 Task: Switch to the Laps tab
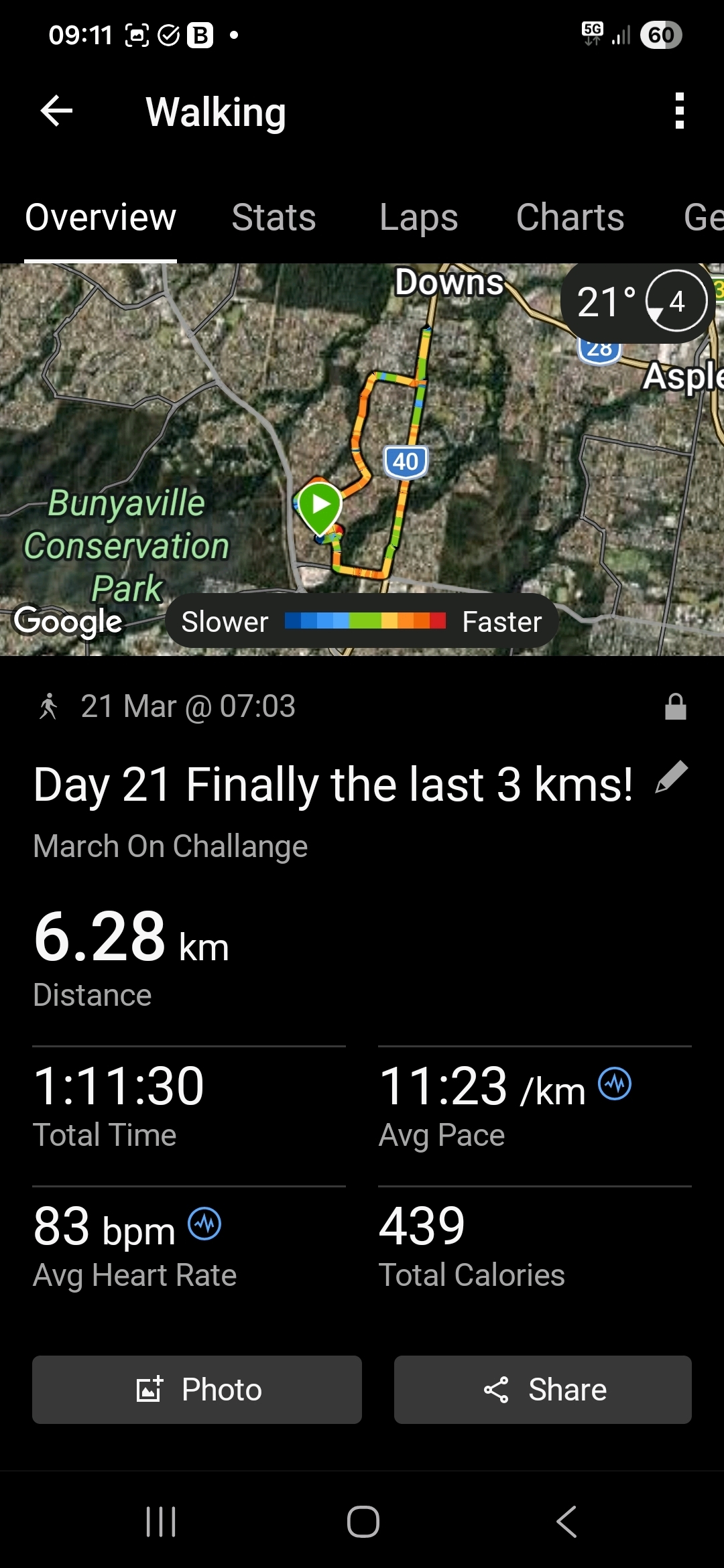coord(418,218)
